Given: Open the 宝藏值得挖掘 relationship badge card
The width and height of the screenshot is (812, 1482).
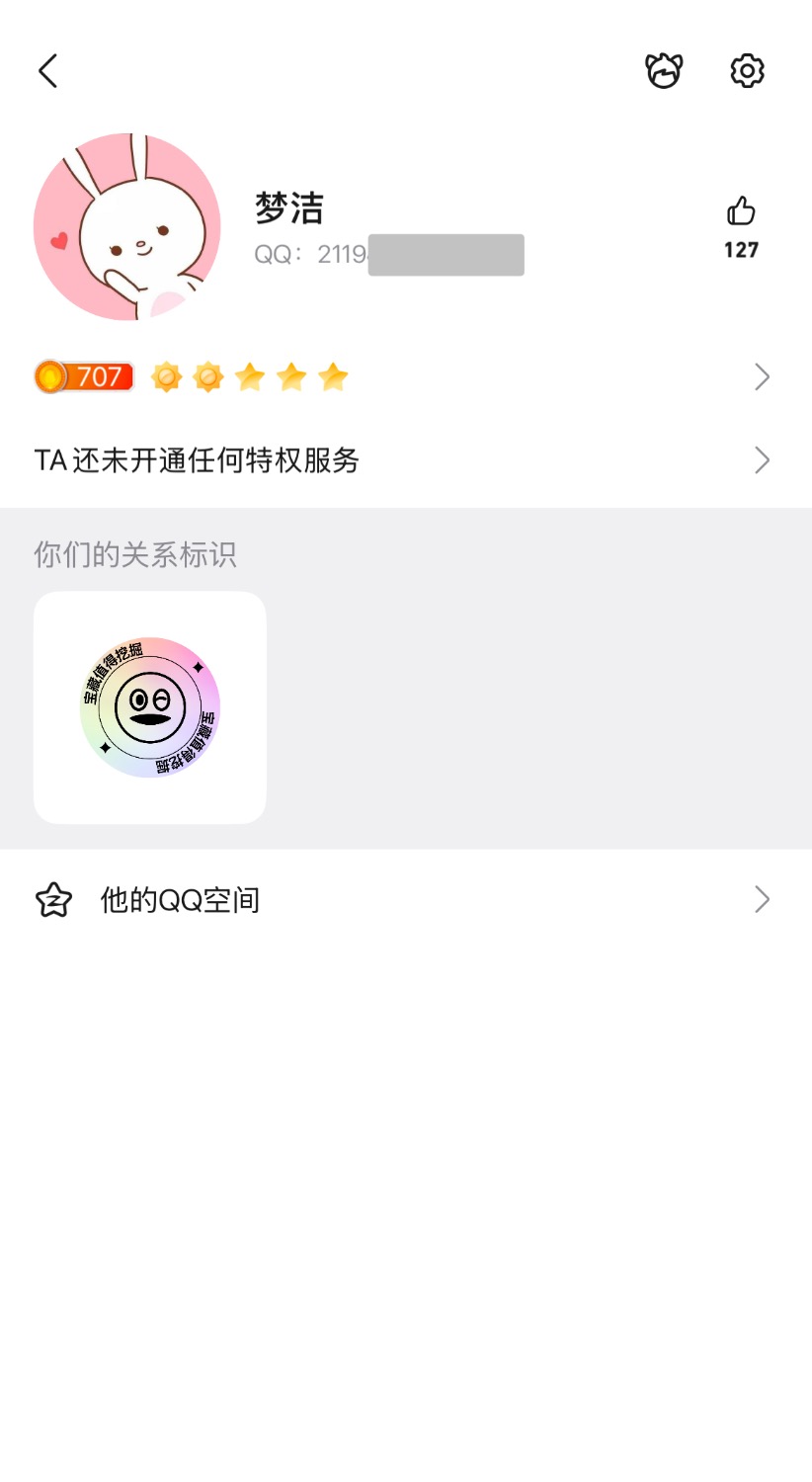Looking at the screenshot, I should 150,707.
